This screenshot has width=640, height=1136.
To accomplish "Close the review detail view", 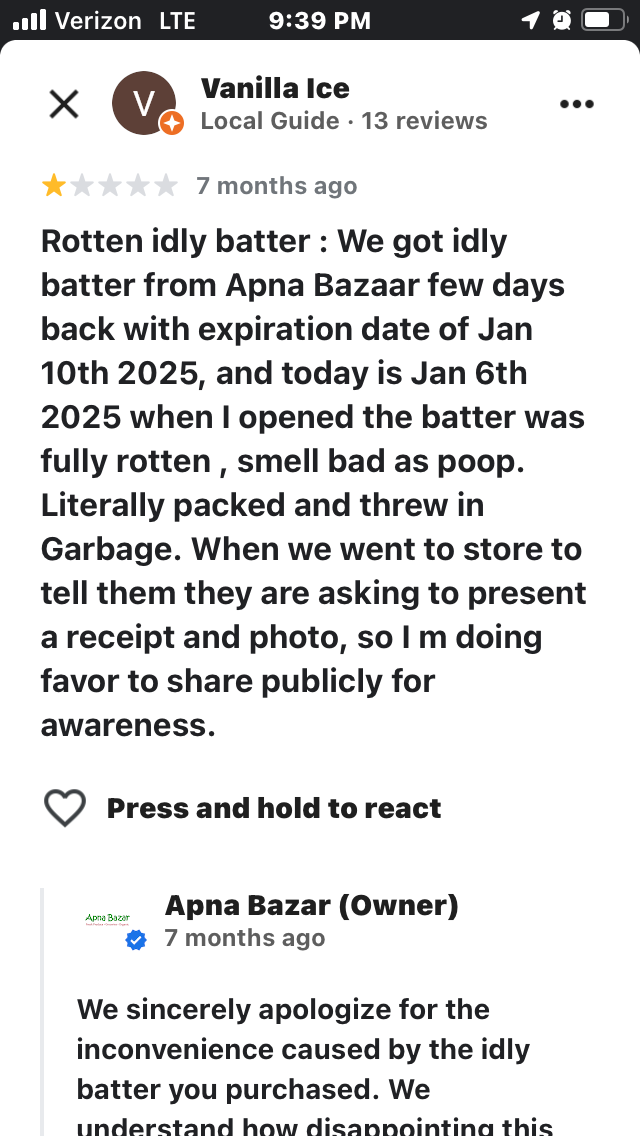I will [64, 104].
